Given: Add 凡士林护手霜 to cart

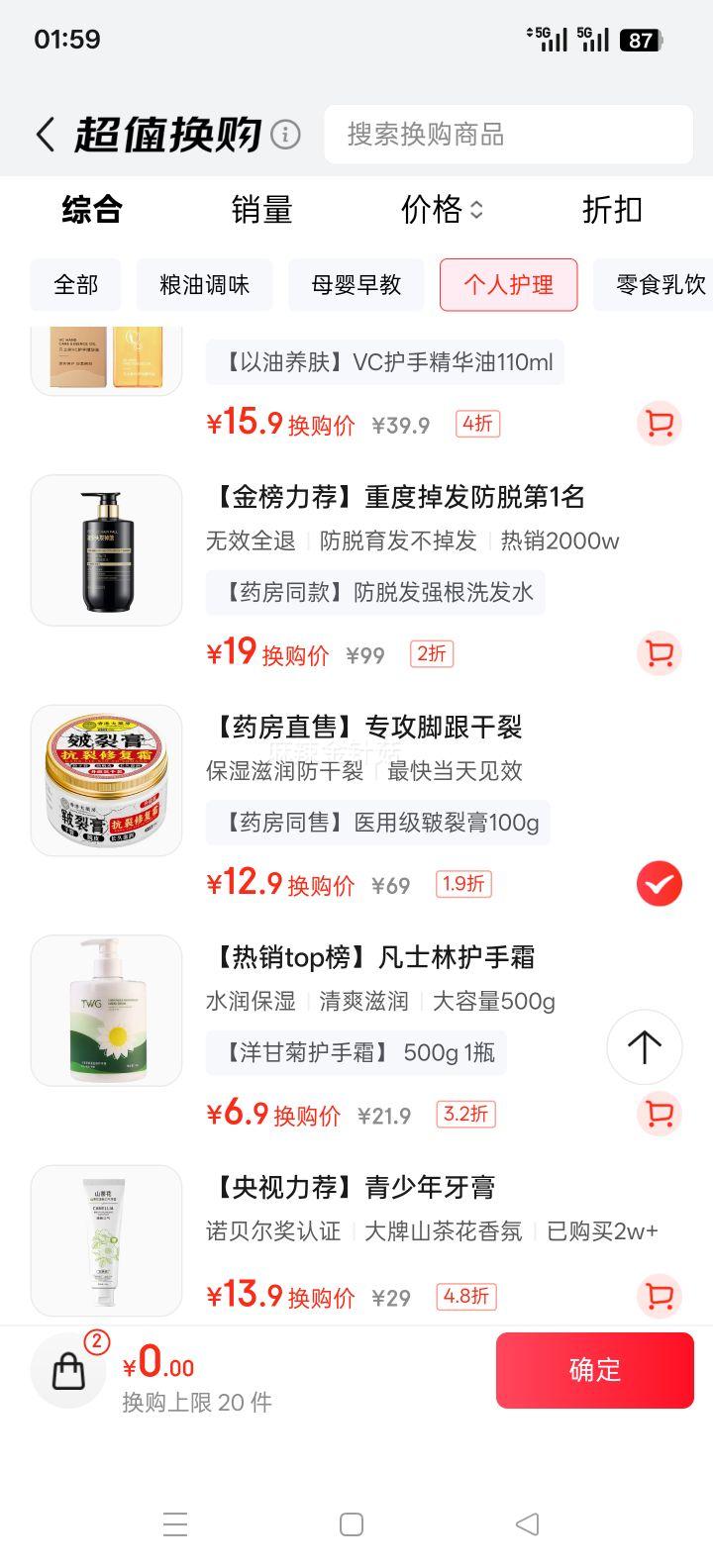Looking at the screenshot, I should coord(659,1114).
